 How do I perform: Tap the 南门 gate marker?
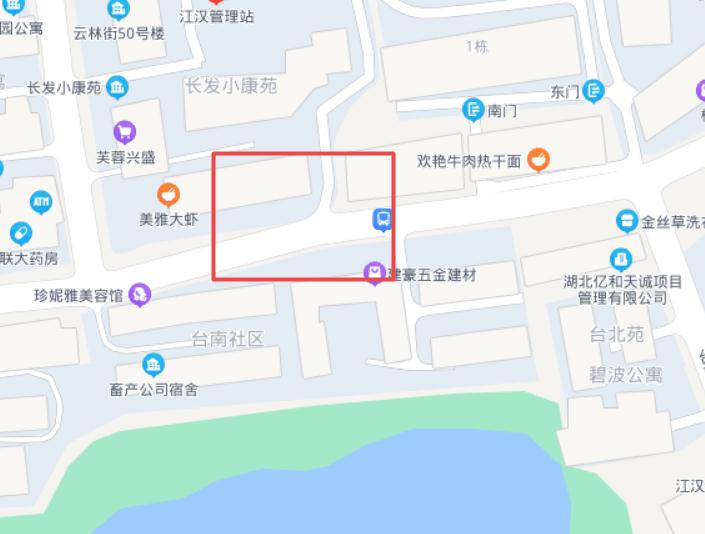point(473,110)
